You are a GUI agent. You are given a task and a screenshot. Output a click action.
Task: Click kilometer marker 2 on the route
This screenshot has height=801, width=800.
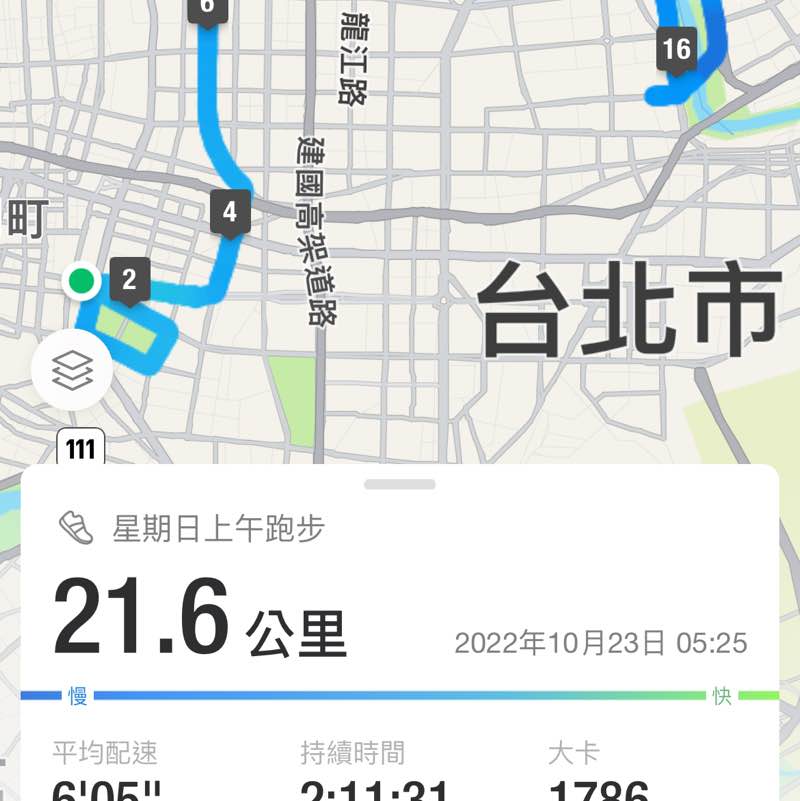click(x=129, y=280)
